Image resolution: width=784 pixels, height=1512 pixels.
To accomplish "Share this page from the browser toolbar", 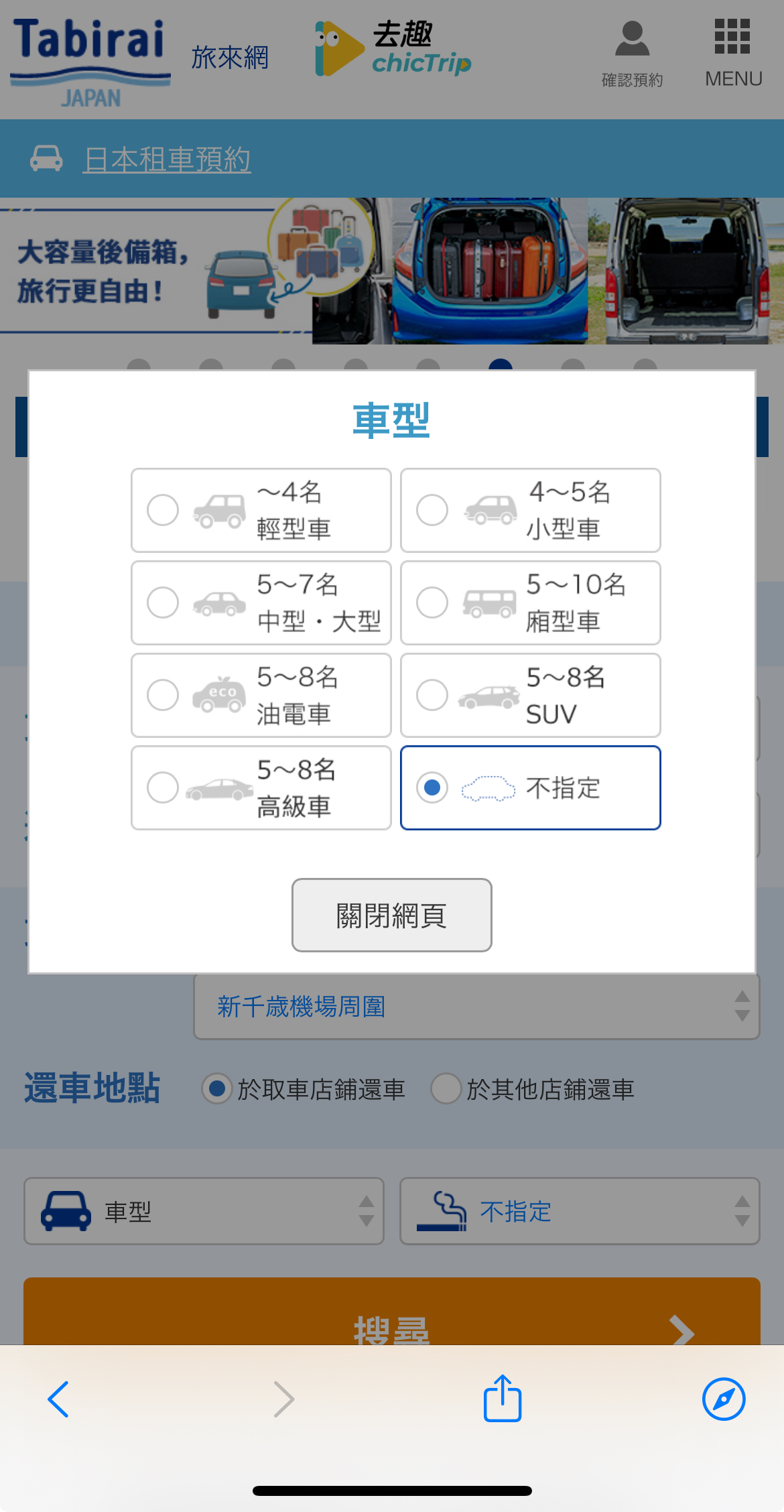I will (503, 1398).
